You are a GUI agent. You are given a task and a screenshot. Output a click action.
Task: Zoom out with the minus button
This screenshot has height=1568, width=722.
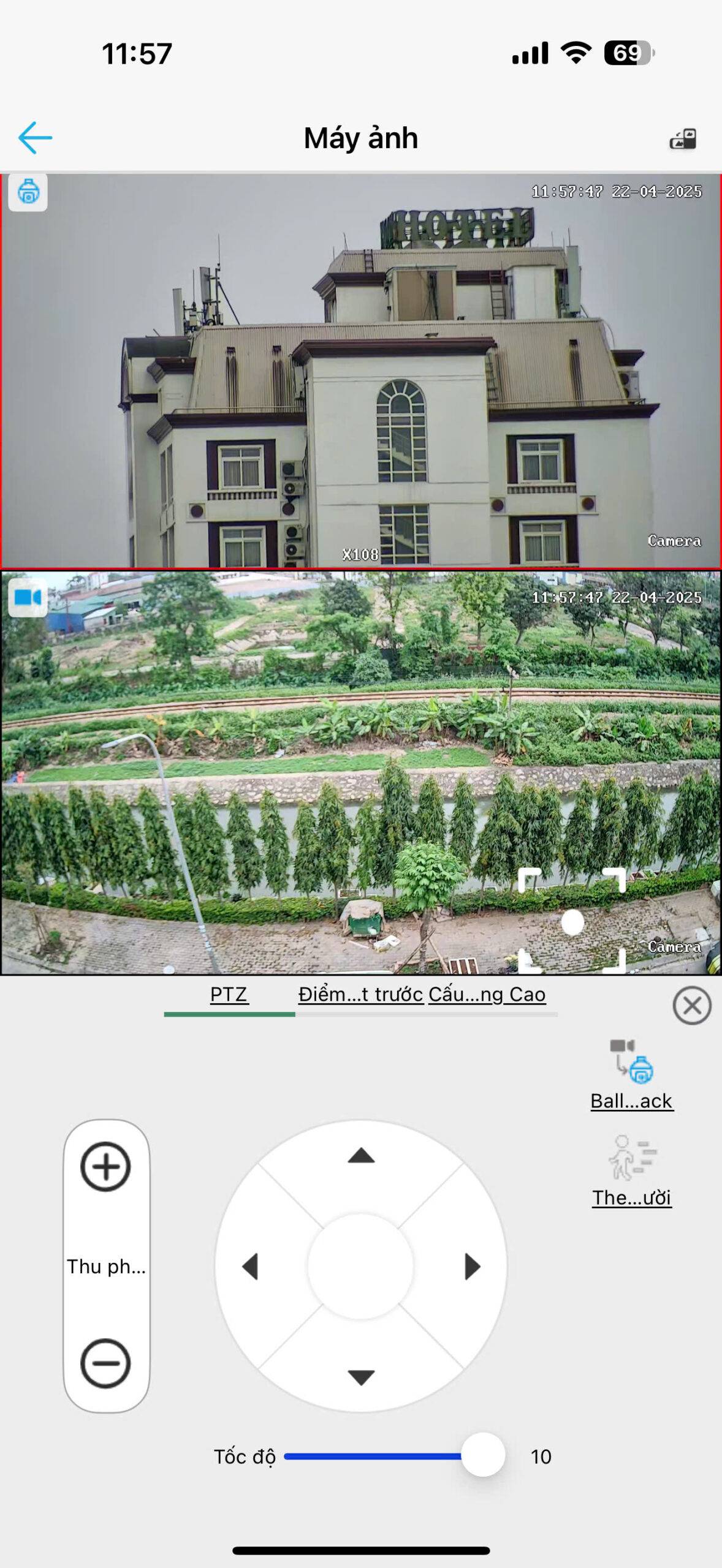pos(105,1363)
